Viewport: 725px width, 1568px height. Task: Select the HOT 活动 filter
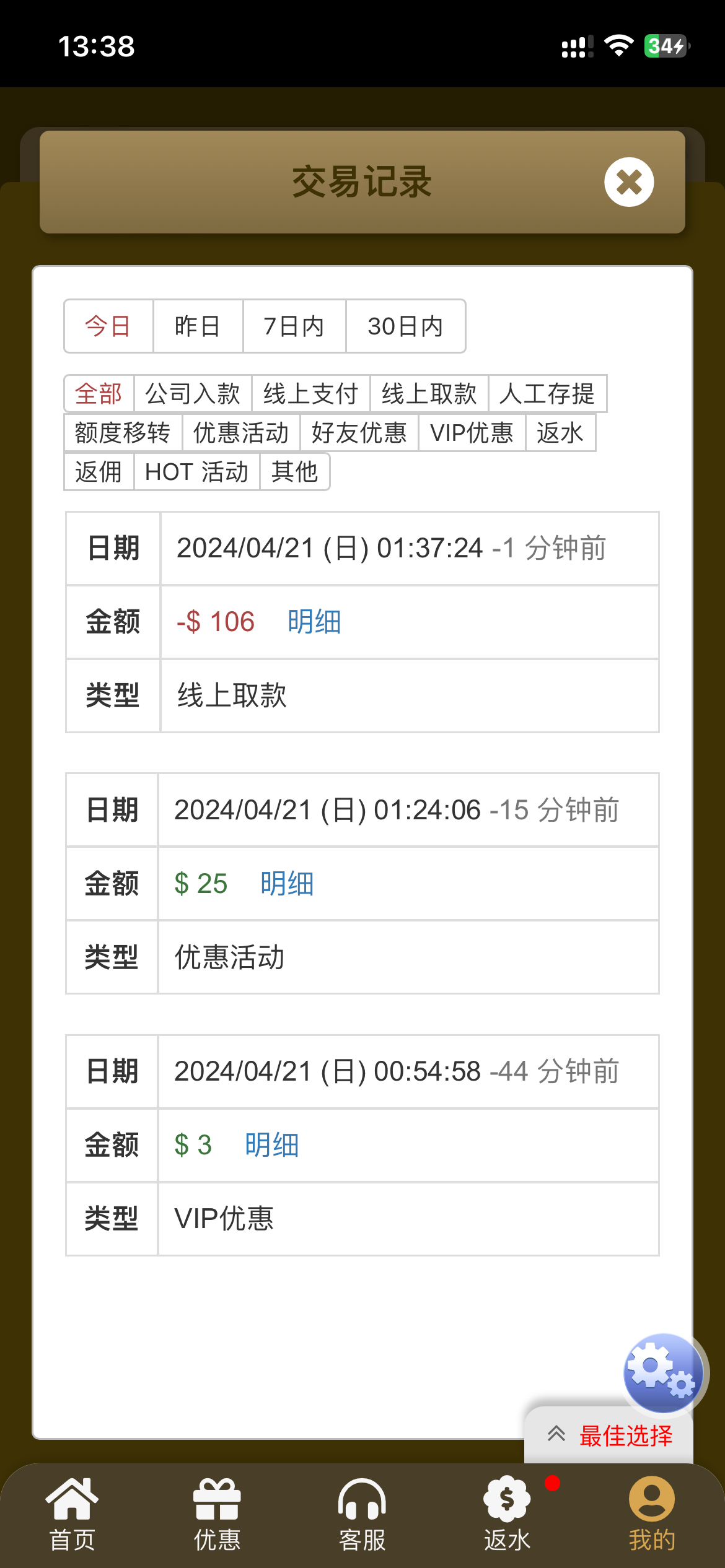[x=196, y=472]
